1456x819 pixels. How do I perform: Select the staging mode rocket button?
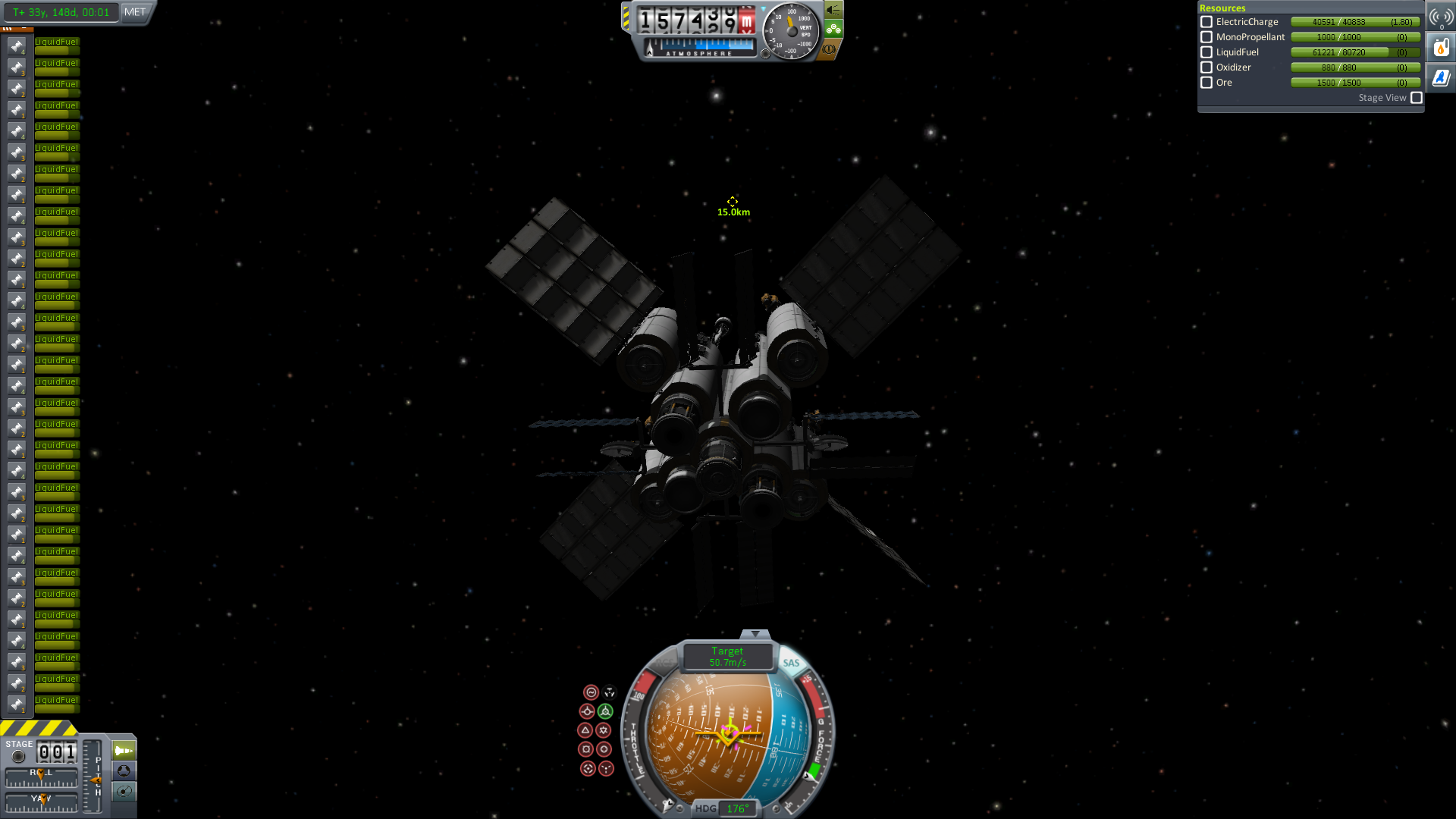(x=124, y=751)
